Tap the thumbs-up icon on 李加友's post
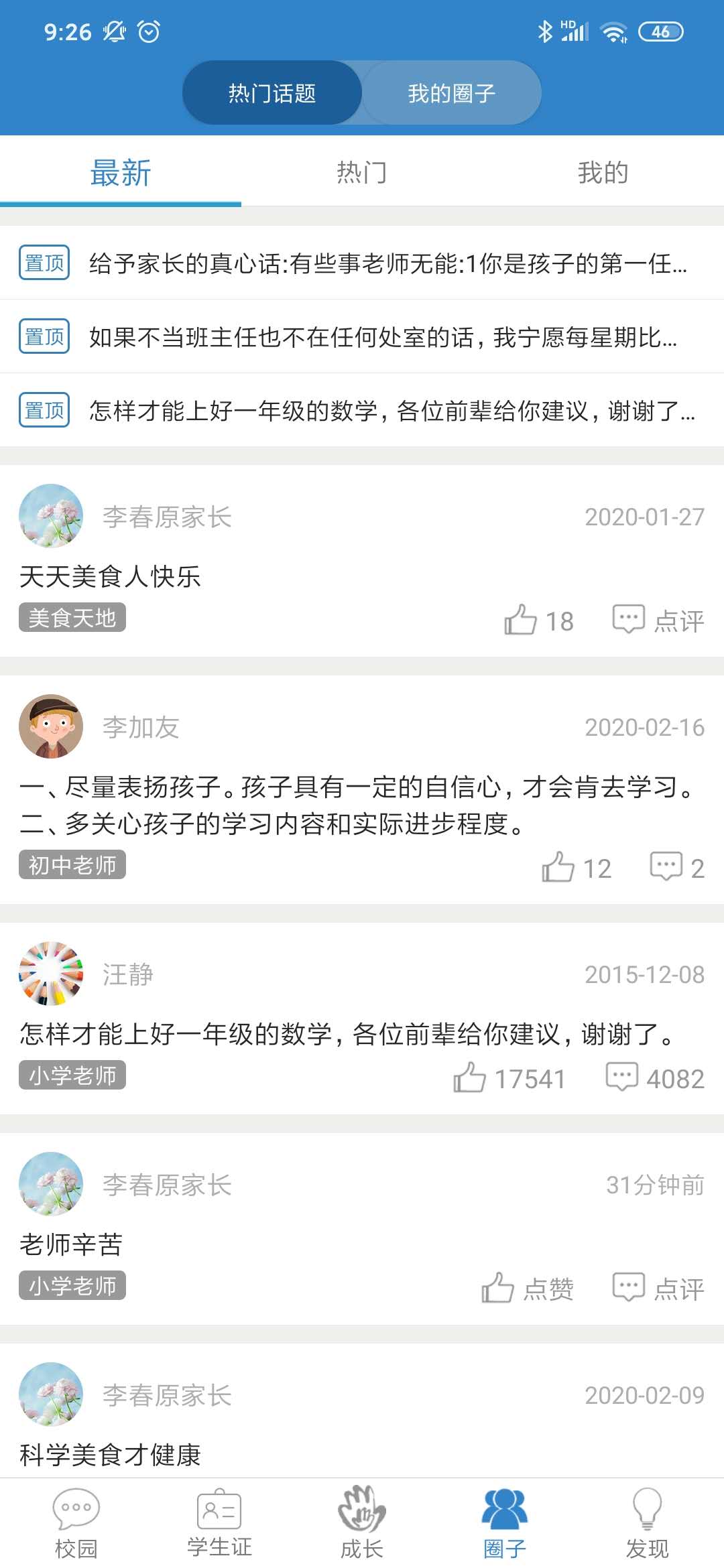This screenshot has height=1568, width=724. pos(558,867)
